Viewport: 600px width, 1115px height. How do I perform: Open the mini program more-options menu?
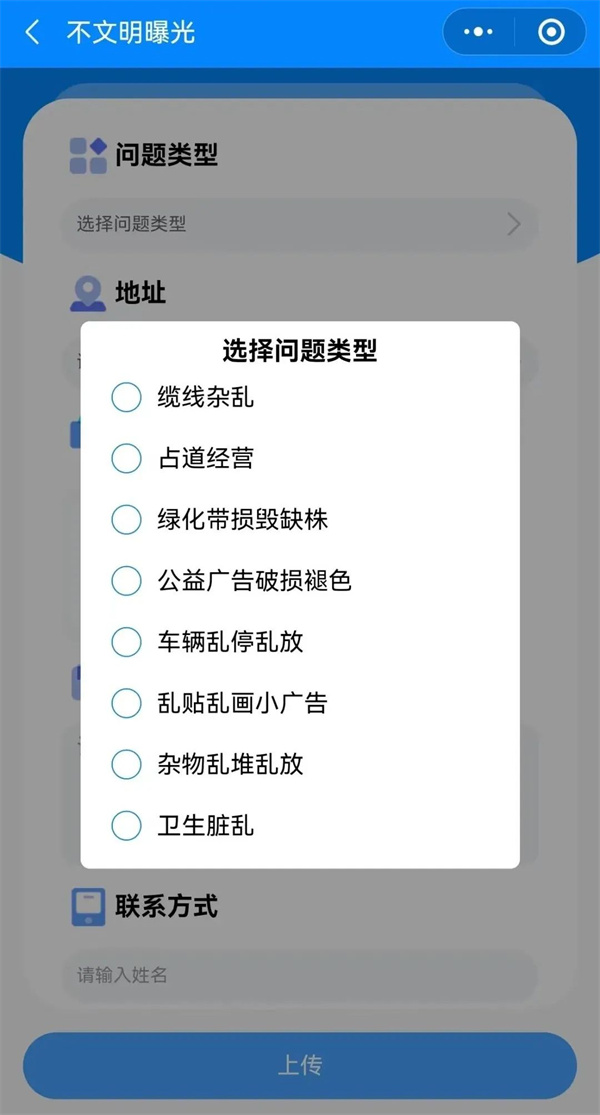coord(478,32)
